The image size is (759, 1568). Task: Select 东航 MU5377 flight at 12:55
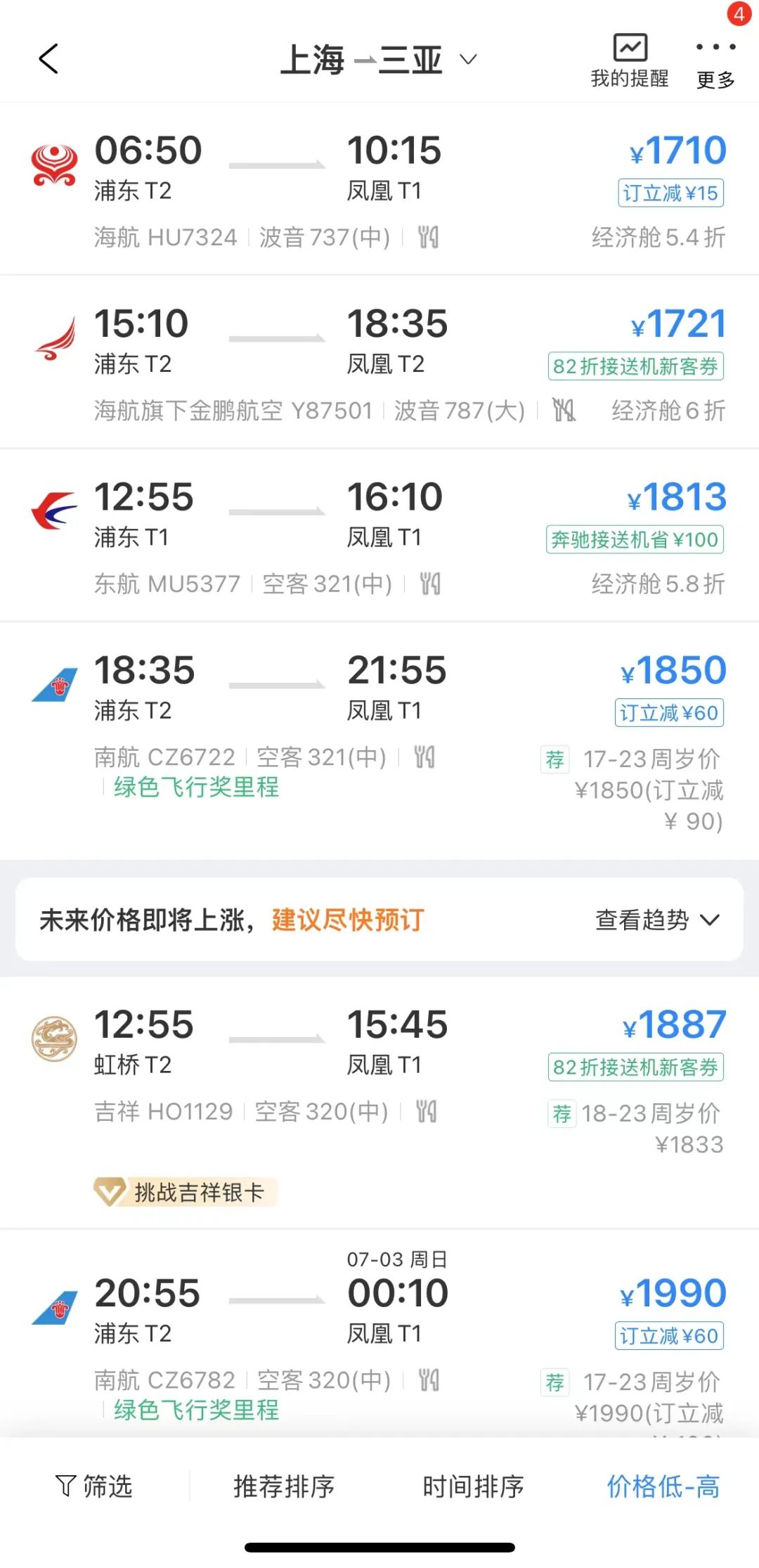tap(379, 535)
